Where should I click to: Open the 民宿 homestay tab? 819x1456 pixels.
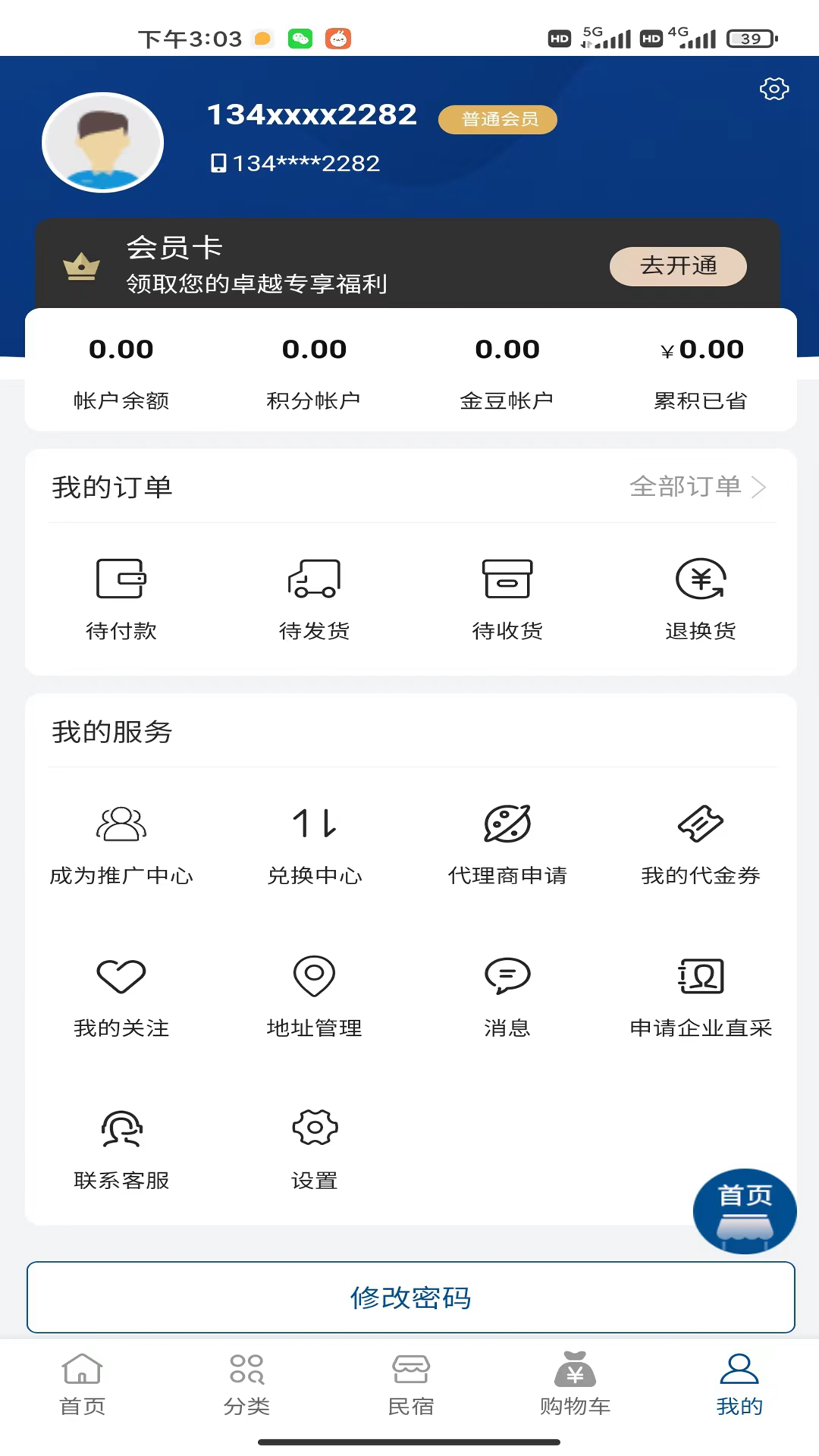[x=409, y=1388]
